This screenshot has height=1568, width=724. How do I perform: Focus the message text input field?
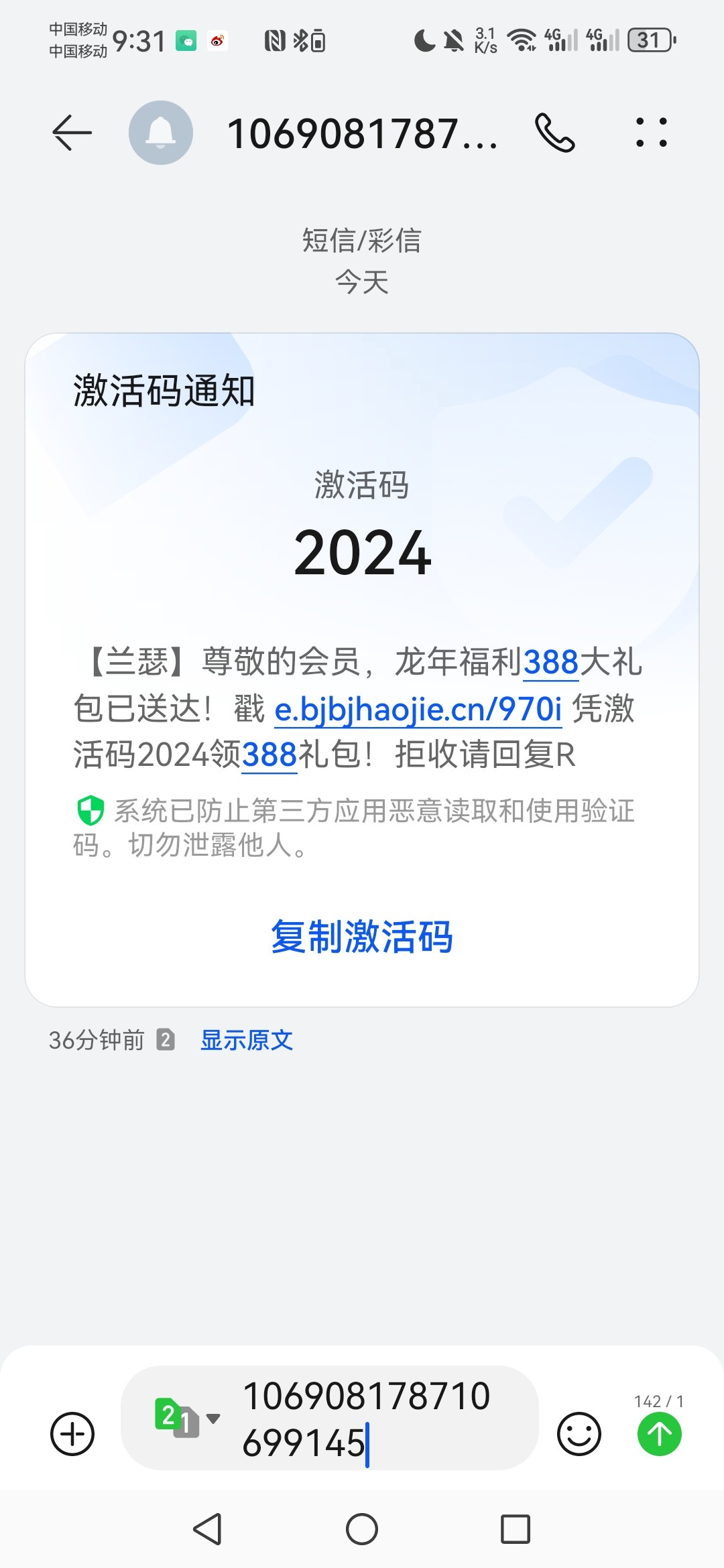pyautogui.click(x=382, y=1418)
